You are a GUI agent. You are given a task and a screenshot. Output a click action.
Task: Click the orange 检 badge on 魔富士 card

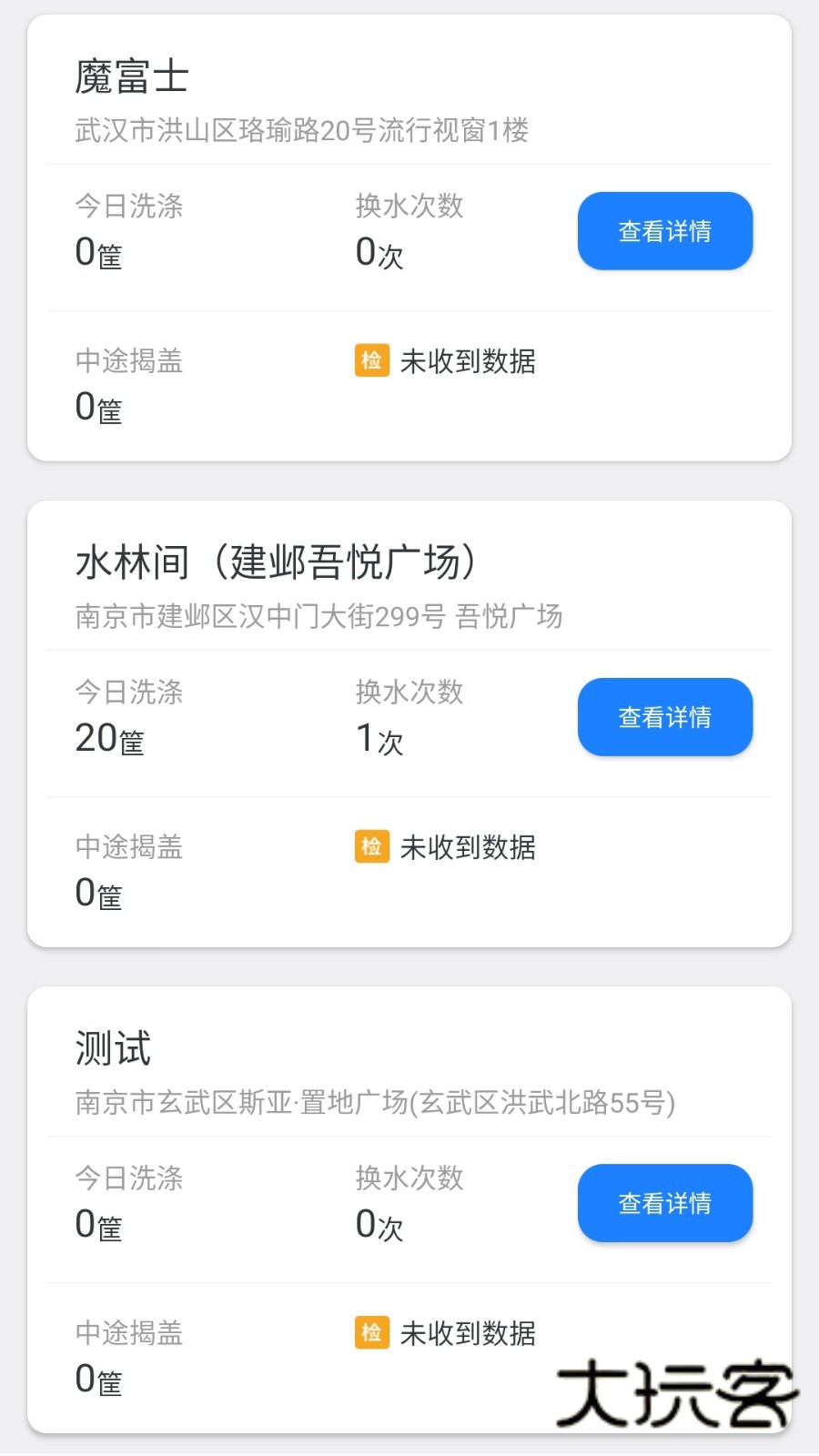point(371,361)
